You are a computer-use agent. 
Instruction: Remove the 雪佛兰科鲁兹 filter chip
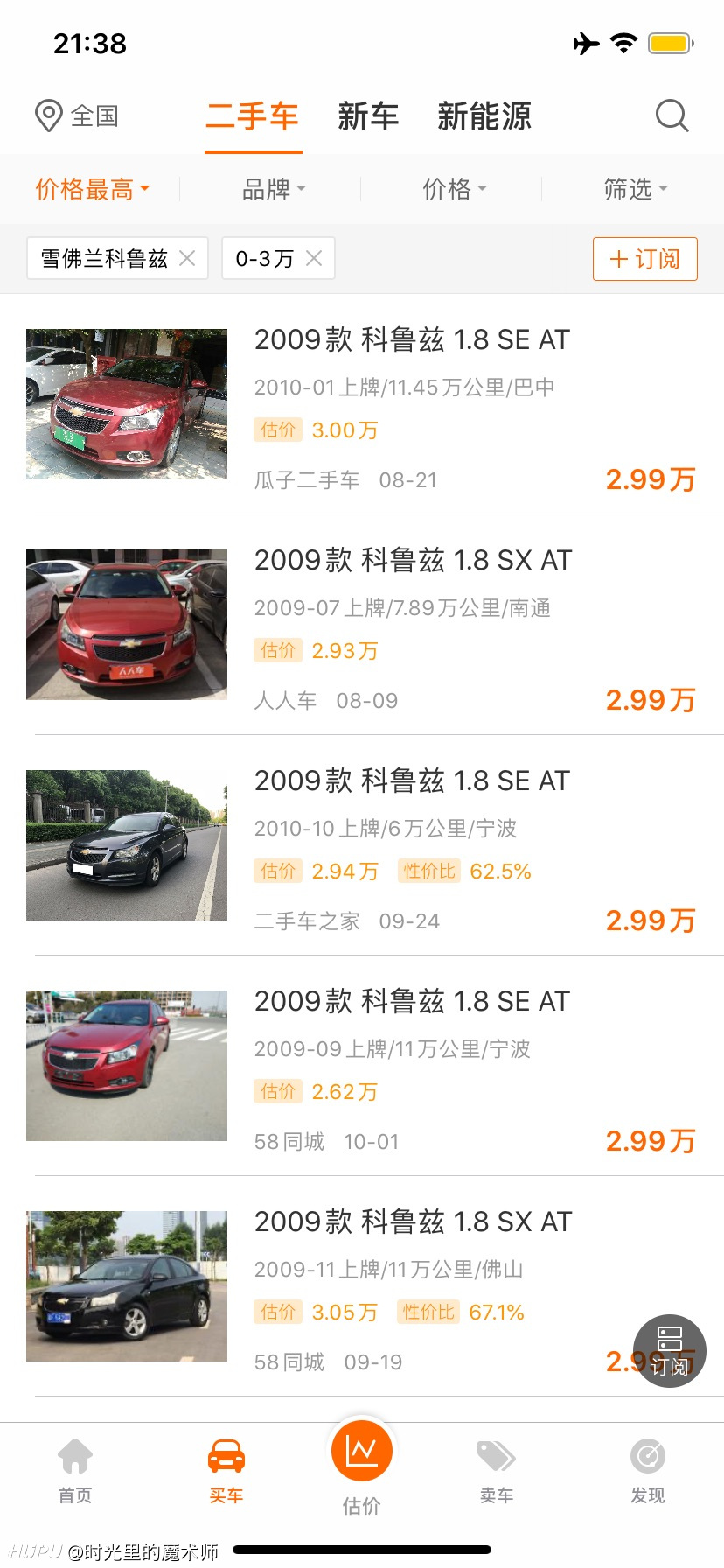[x=186, y=259]
